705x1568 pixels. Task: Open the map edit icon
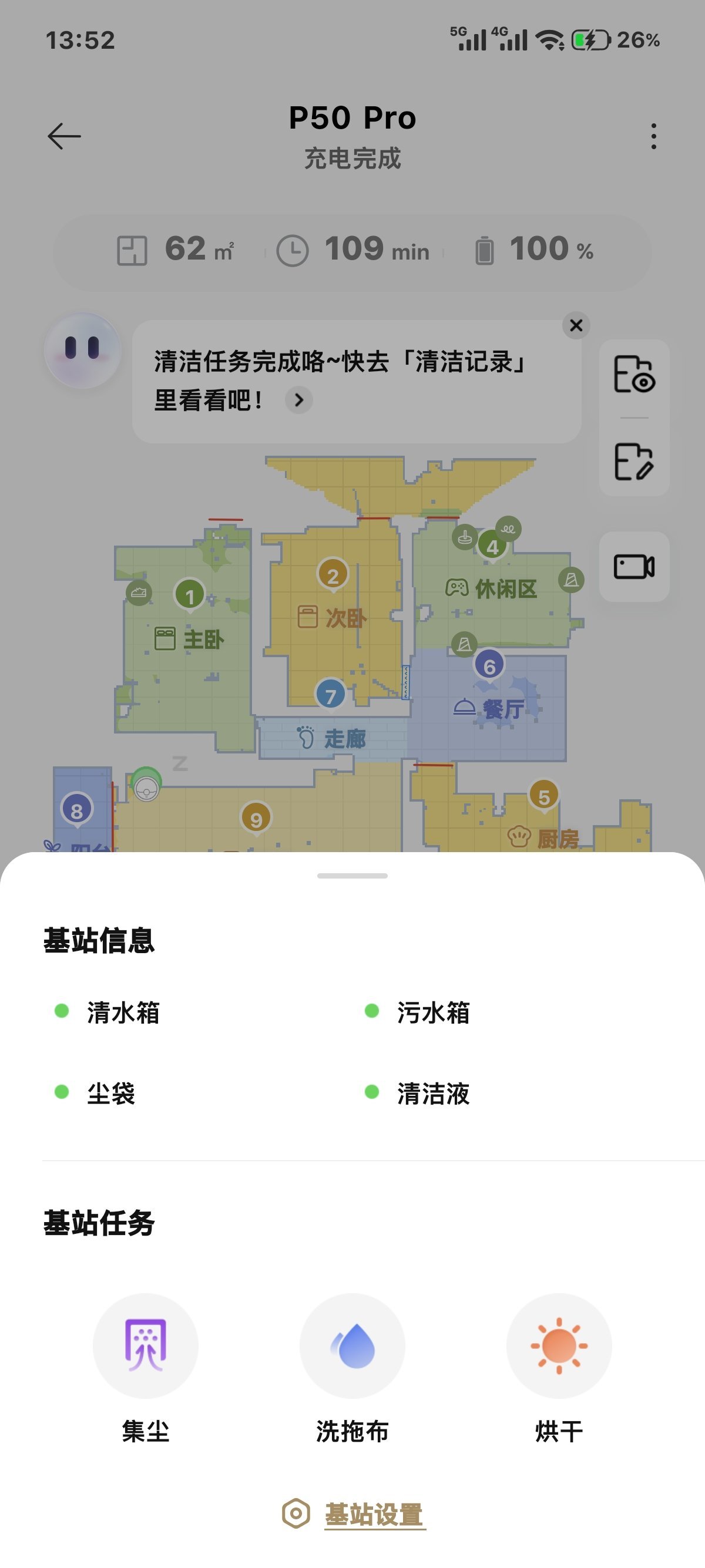point(634,462)
